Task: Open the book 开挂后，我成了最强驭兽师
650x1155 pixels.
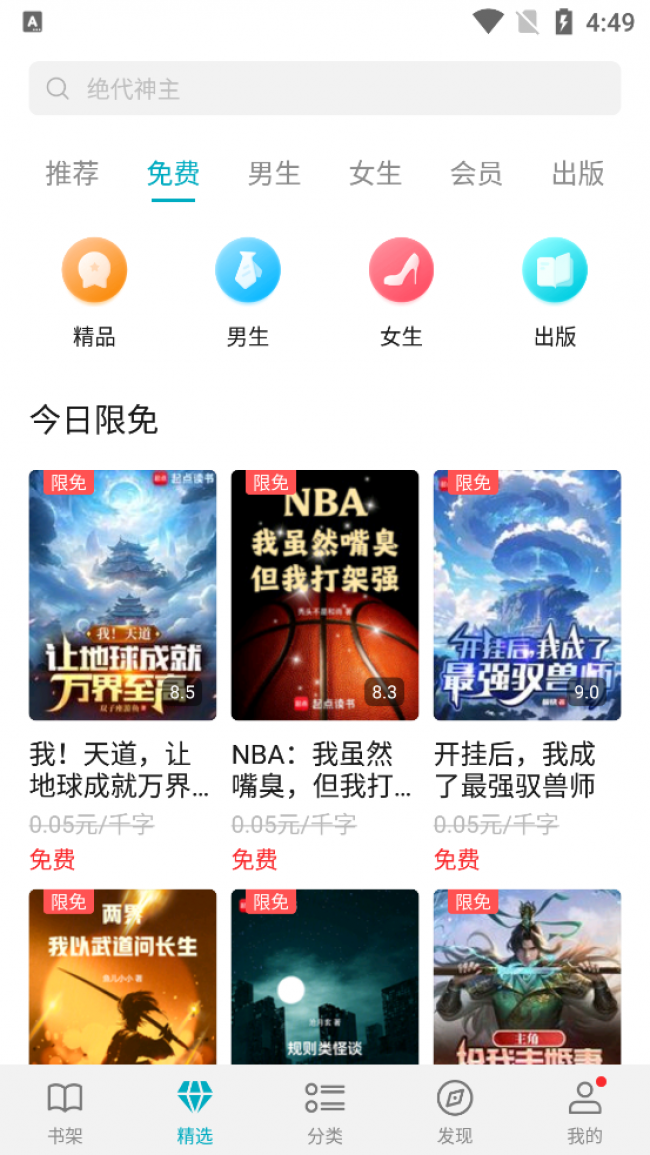Action: (x=527, y=595)
